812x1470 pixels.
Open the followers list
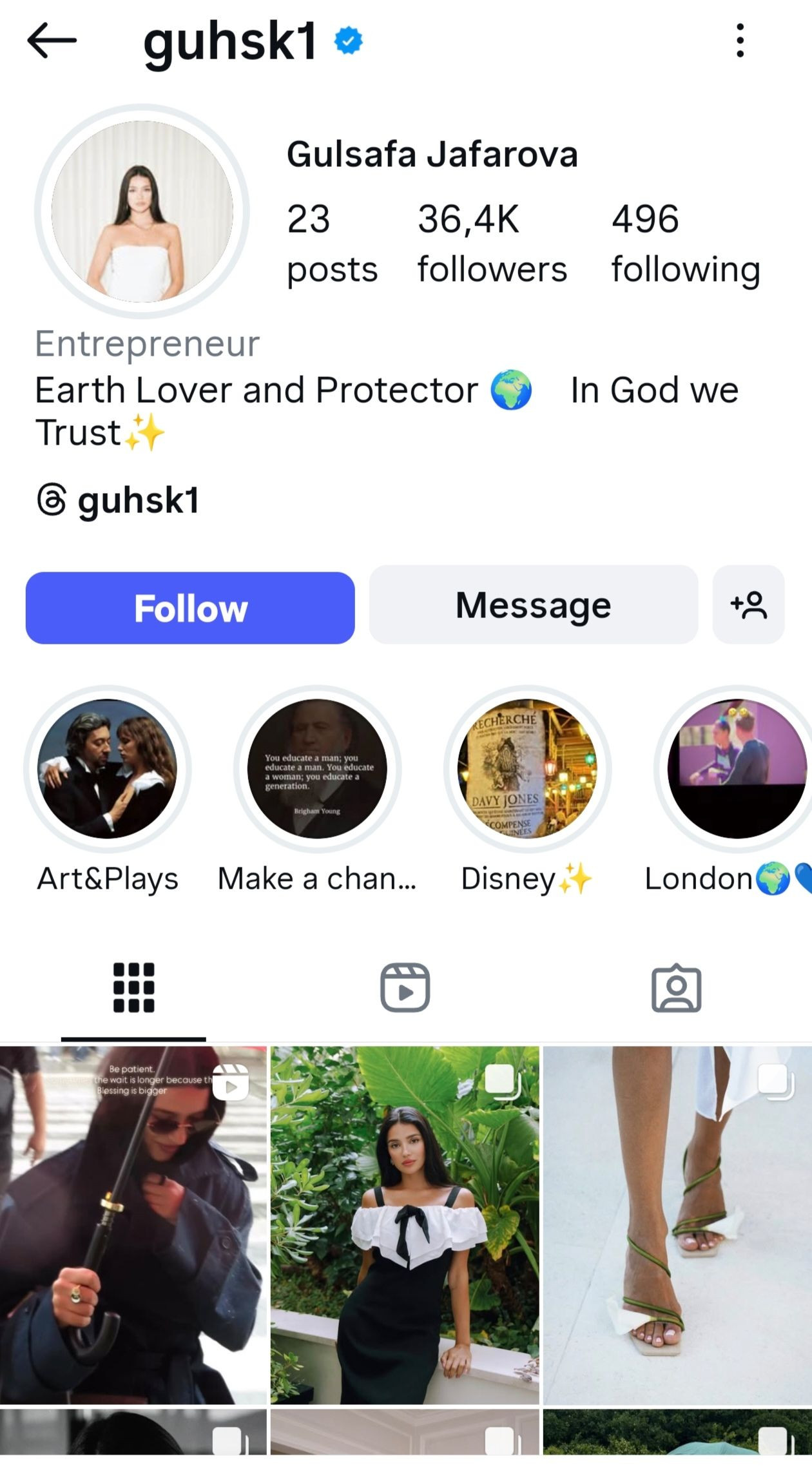(492, 243)
